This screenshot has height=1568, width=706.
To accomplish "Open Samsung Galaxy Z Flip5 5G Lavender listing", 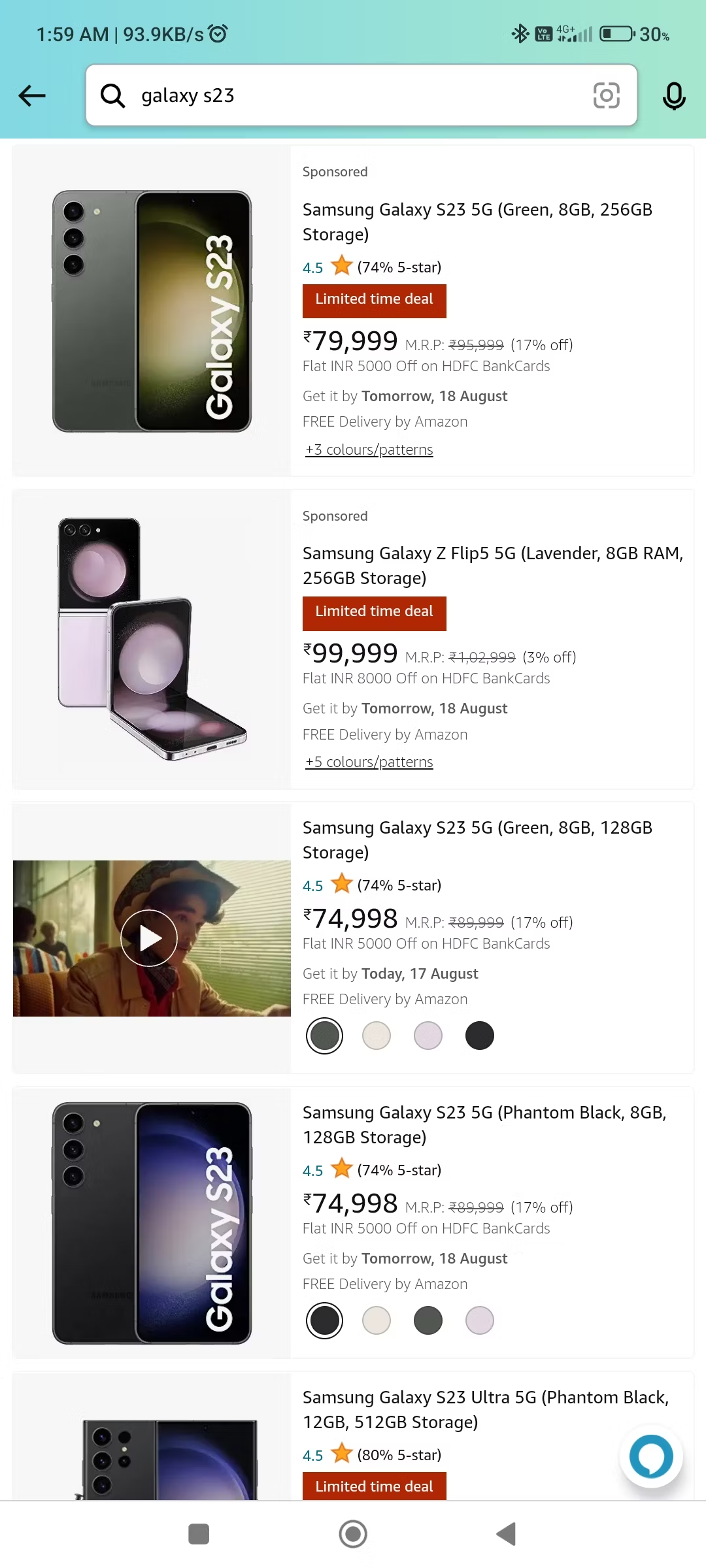I will [492, 565].
